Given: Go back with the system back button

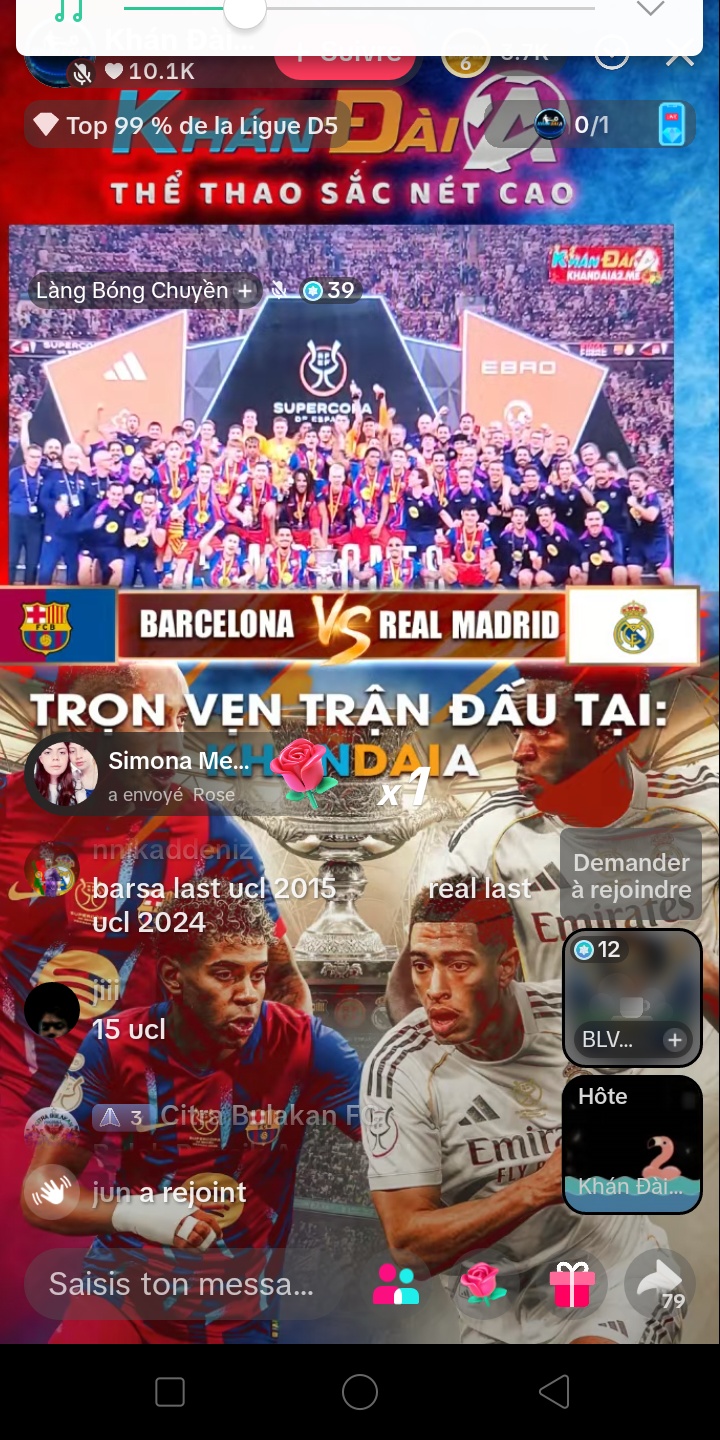Looking at the screenshot, I should 553,1391.
